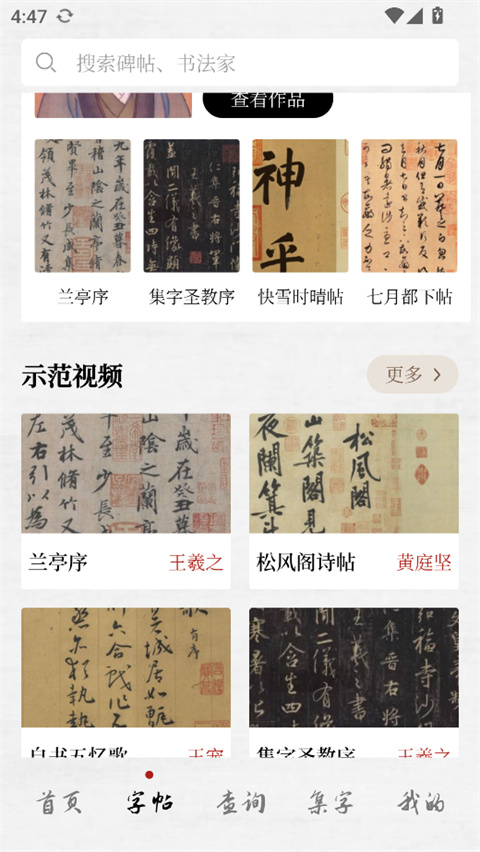Open the 兰亭序 王羲之 demo video card
The height and width of the screenshot is (852, 480).
[x=126, y=501]
